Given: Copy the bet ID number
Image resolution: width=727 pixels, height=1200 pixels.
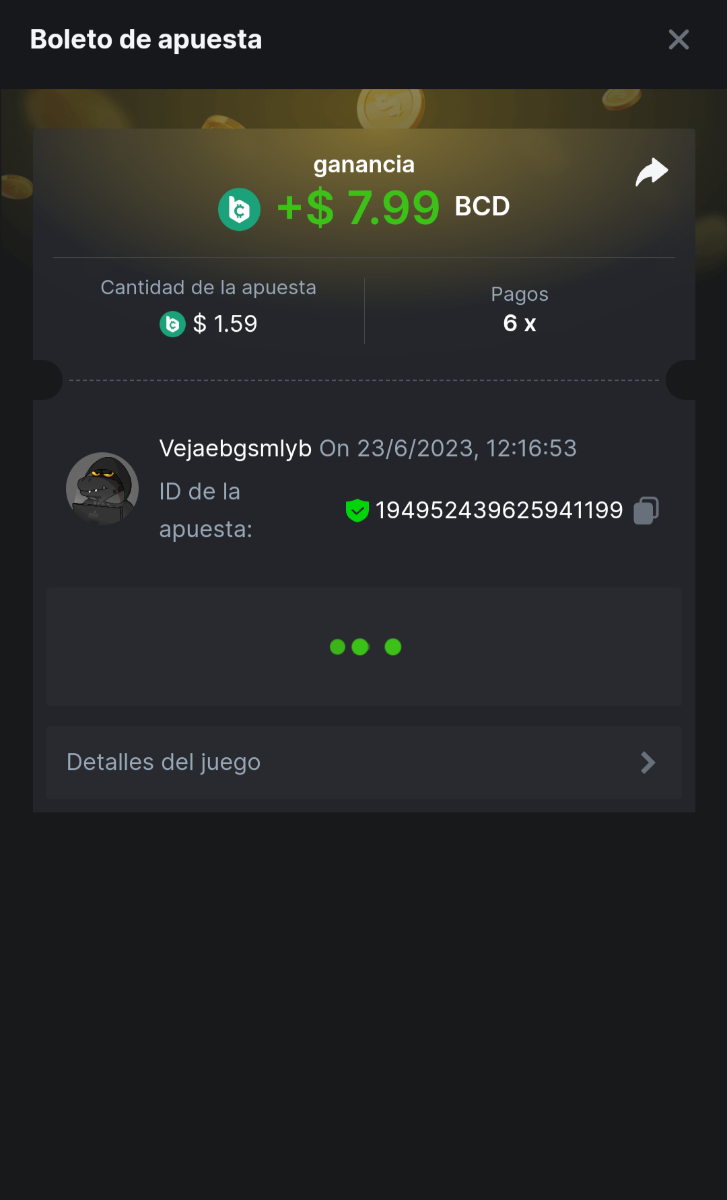Looking at the screenshot, I should [x=646, y=511].
